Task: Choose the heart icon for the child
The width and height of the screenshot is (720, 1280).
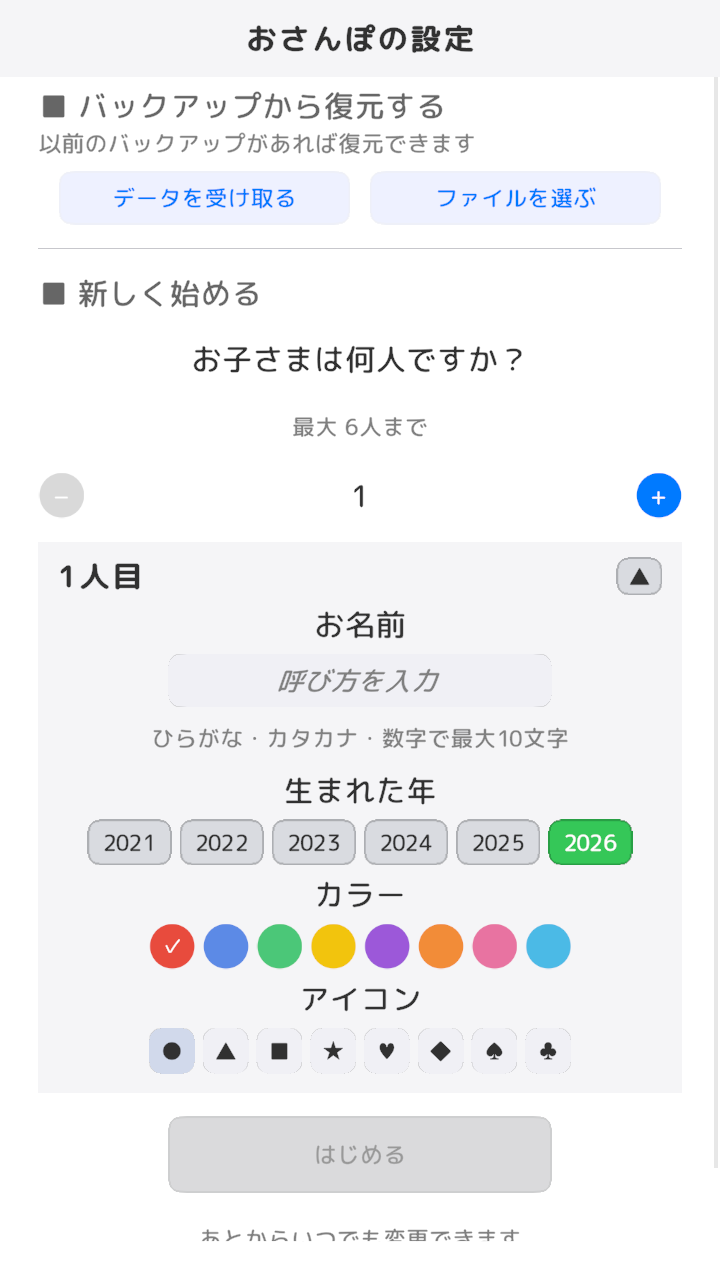Action: pos(387,1051)
